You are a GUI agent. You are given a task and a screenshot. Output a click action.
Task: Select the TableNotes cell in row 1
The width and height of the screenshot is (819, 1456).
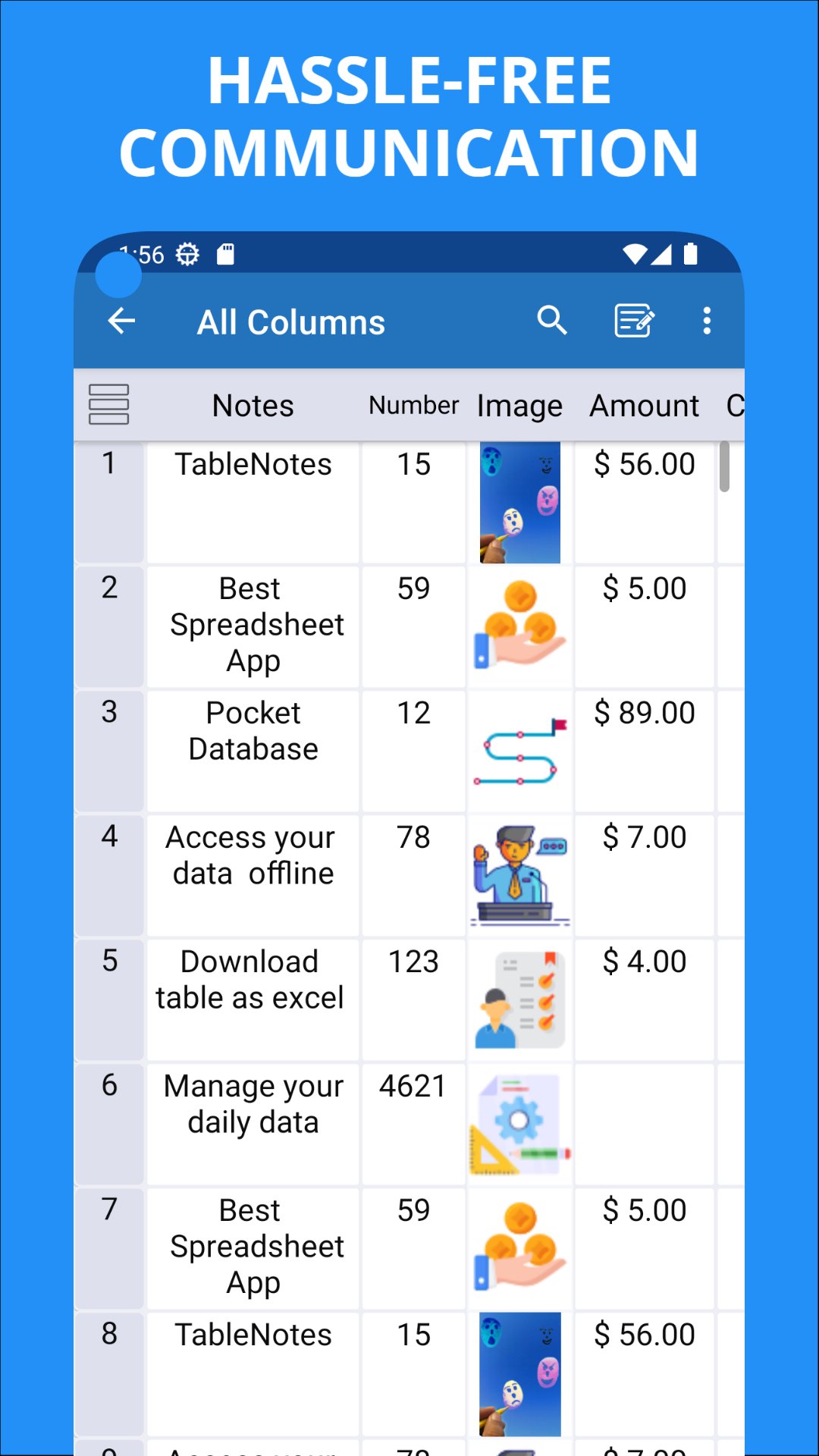pos(253,464)
